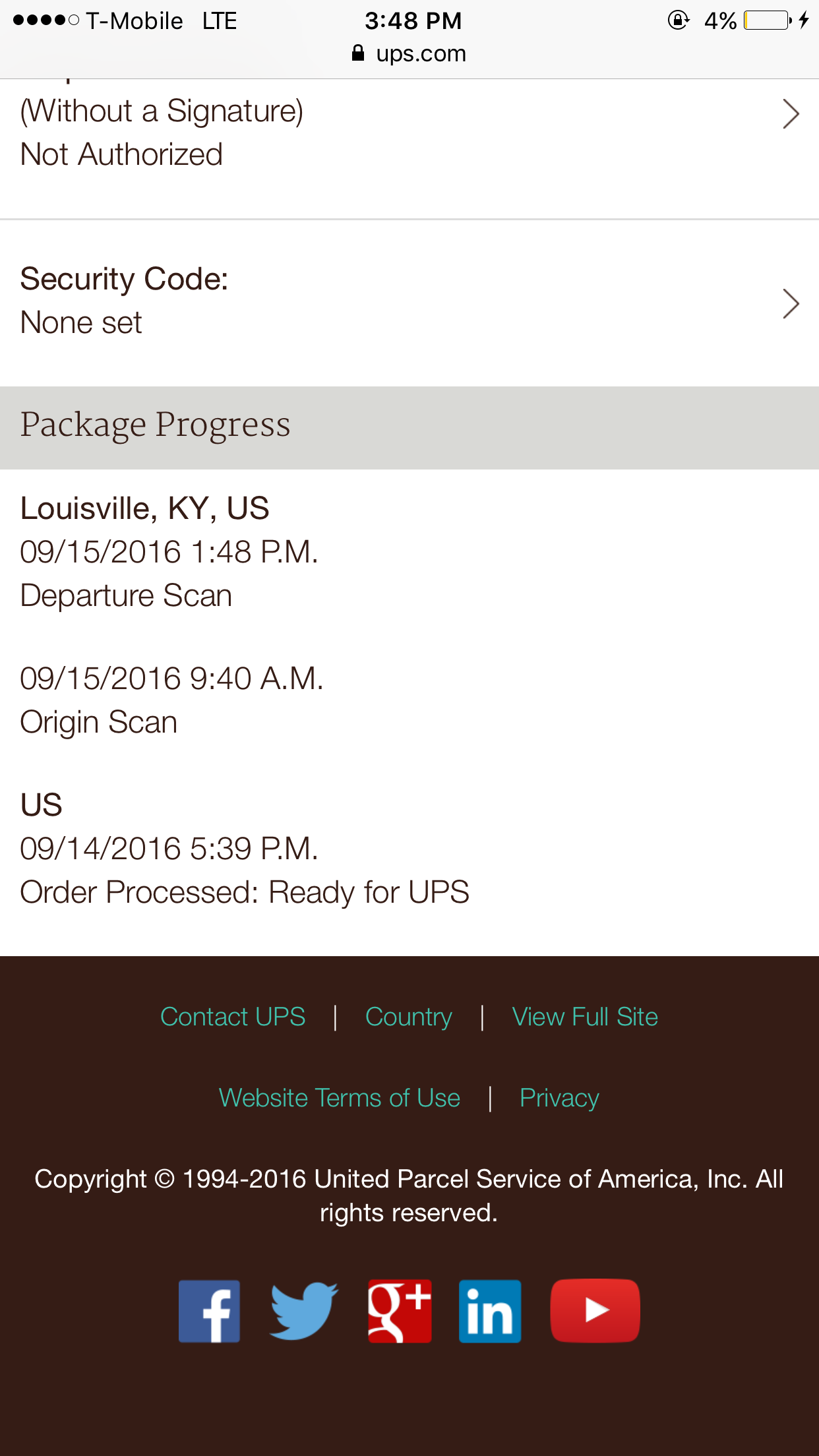The image size is (819, 1456).
Task: Open the UPS YouTube channel
Action: point(595,1311)
